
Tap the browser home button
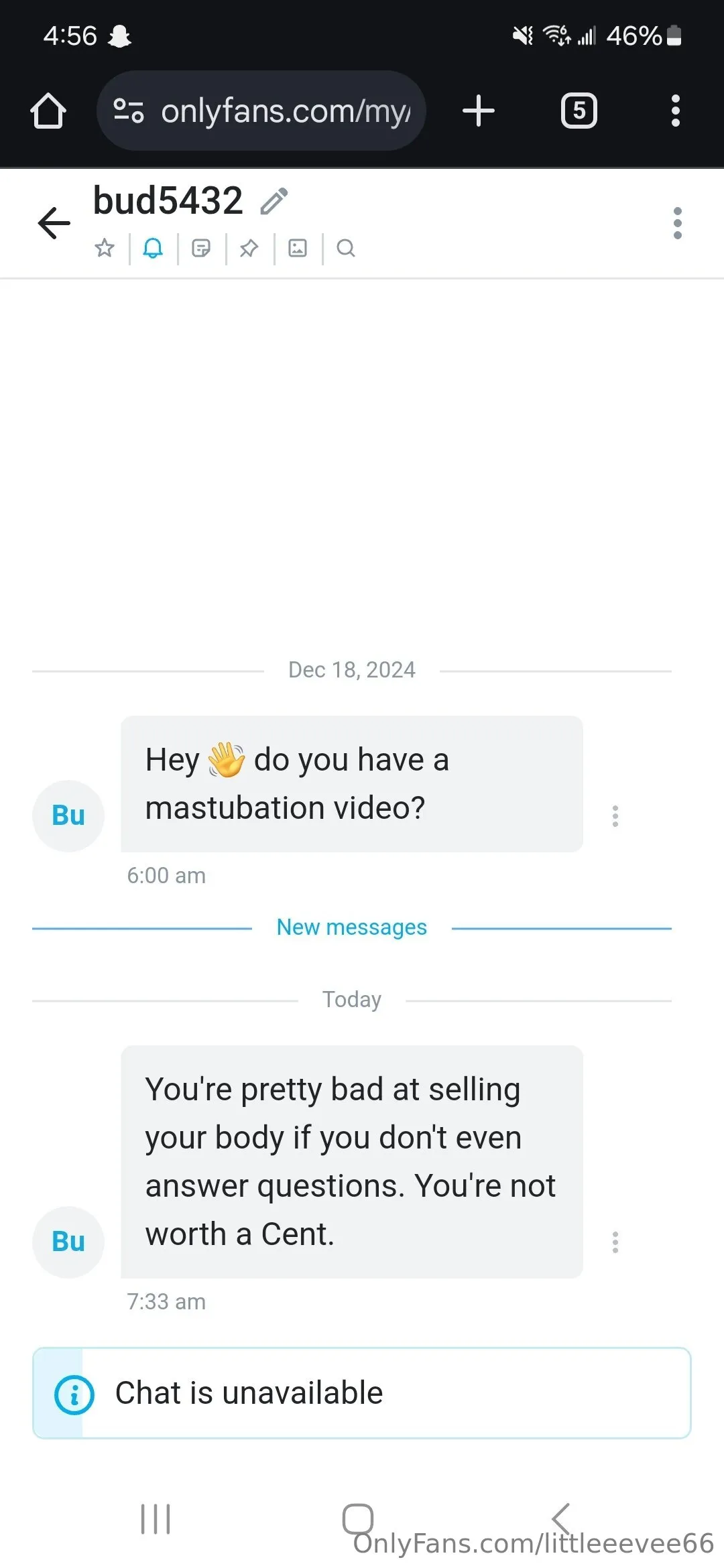pos(48,111)
